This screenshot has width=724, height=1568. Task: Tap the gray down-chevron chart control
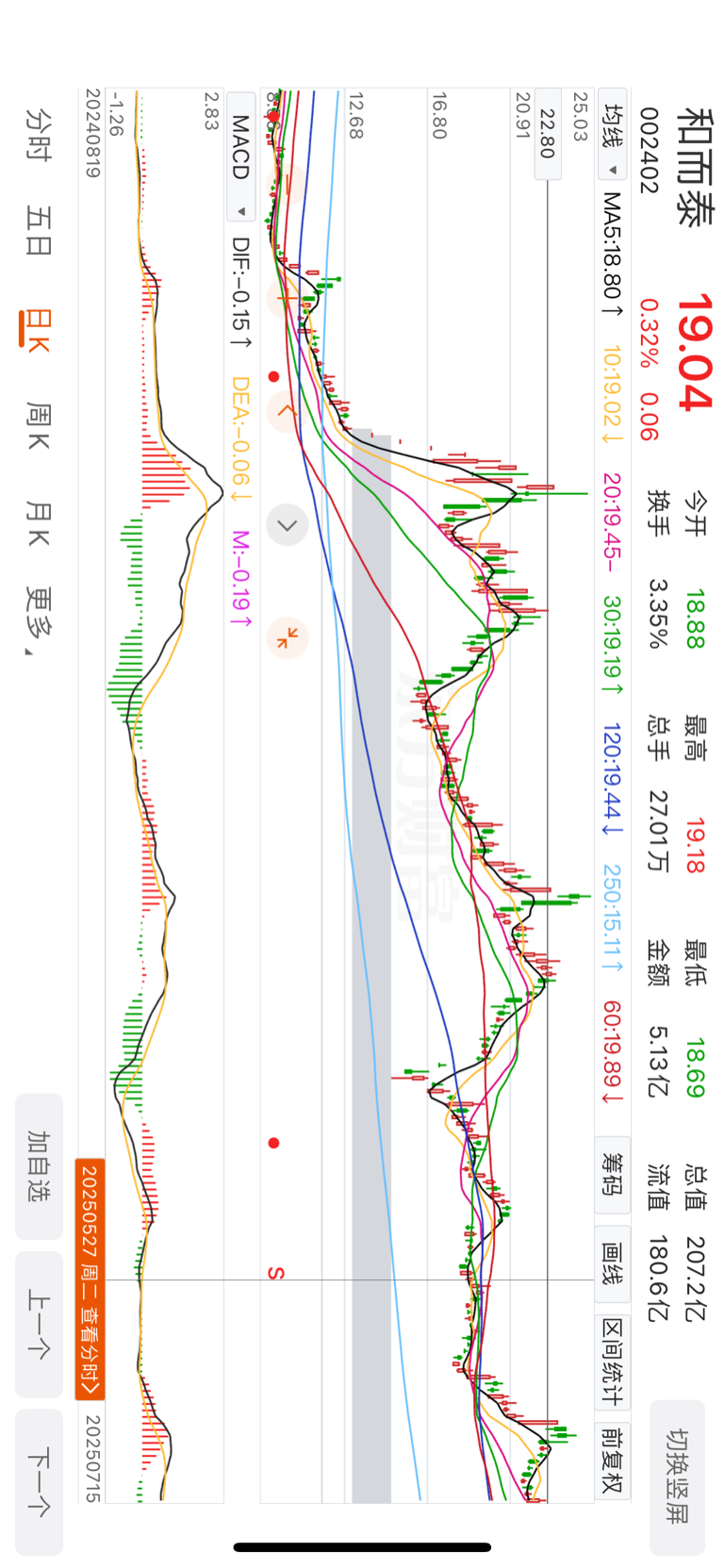click(x=288, y=525)
